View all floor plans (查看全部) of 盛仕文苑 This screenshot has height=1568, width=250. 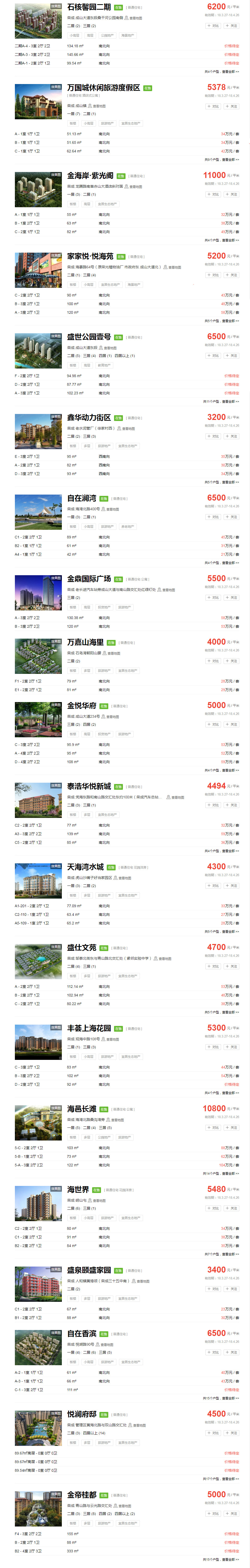pos(230,1012)
